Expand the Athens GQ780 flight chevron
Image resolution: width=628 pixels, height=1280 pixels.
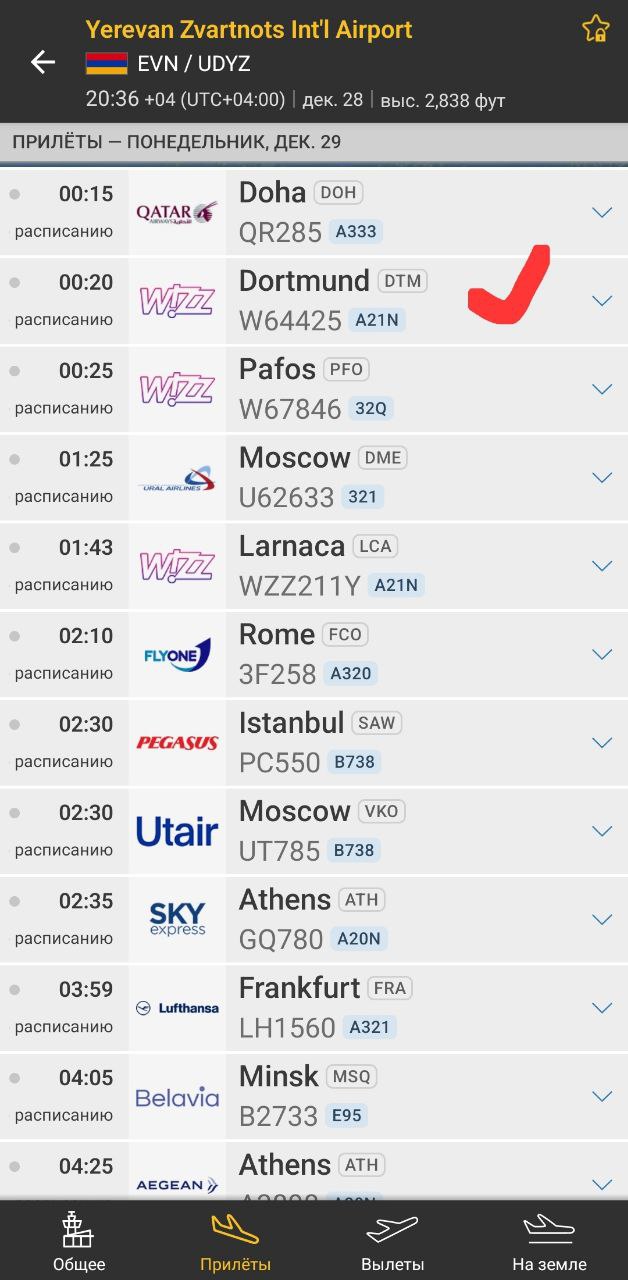coord(601,919)
